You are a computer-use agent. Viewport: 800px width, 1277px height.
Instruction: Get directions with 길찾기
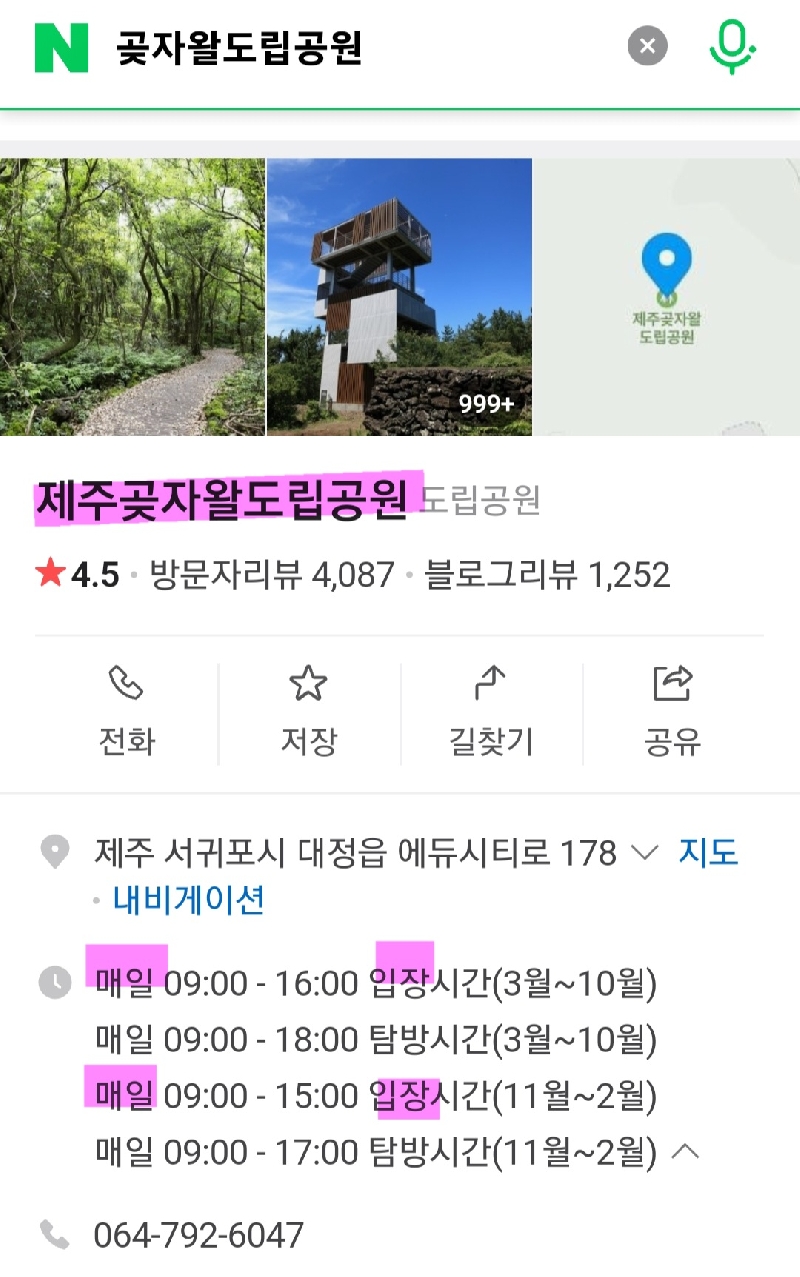(491, 712)
